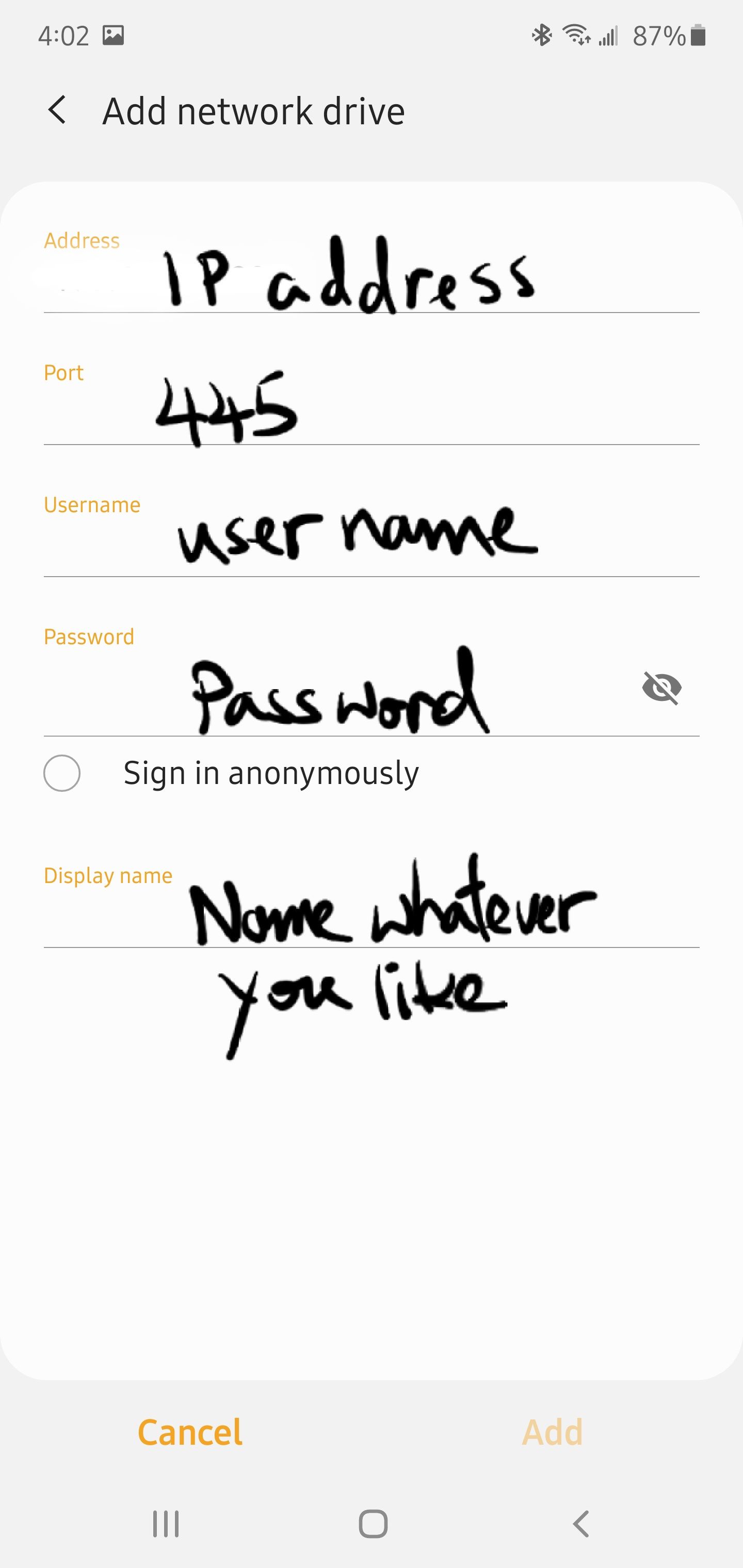Screen dimensions: 743x1568
Task: Open recent apps from navigation bar
Action: (x=166, y=1524)
